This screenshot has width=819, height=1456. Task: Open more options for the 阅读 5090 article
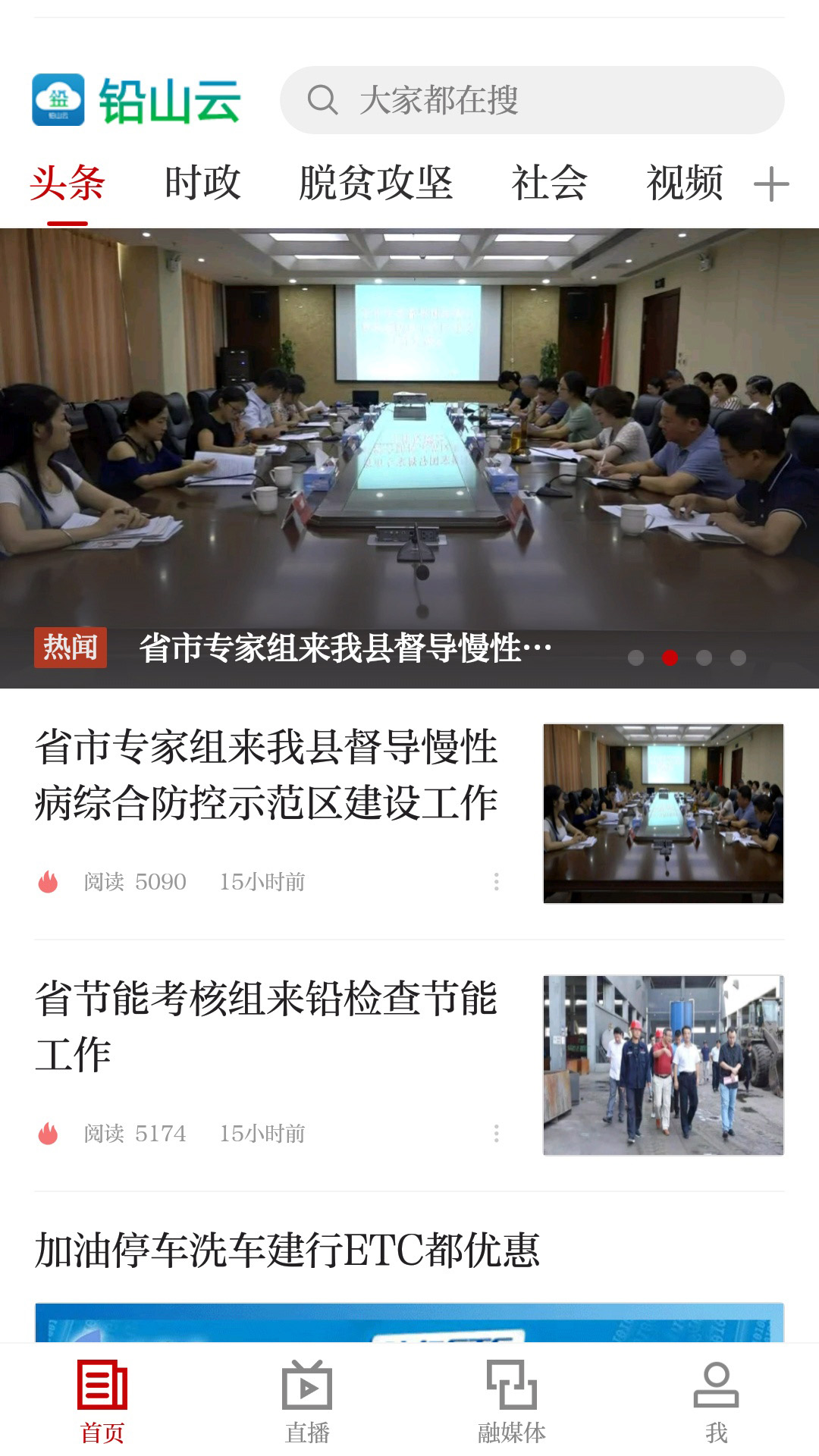point(497,881)
